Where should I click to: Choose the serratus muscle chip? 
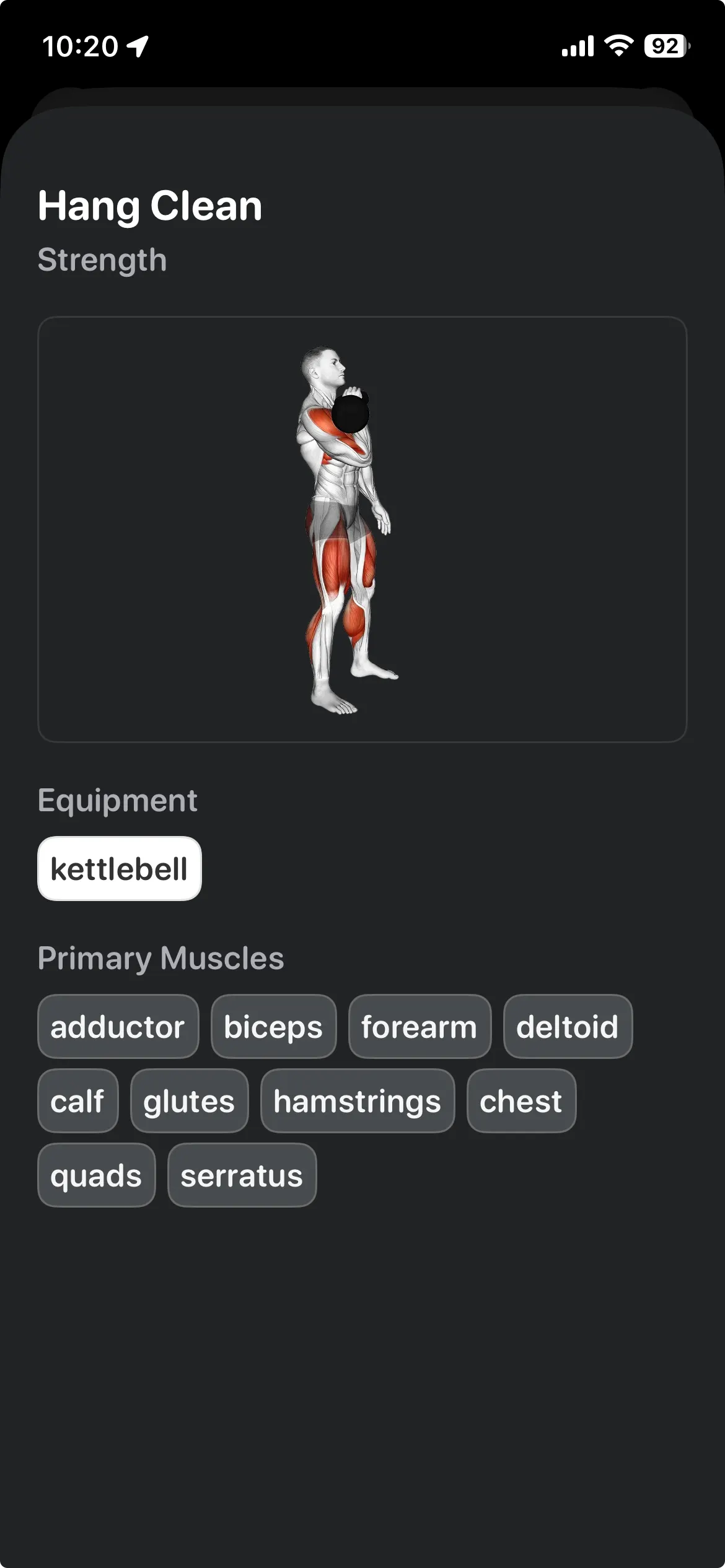pos(242,1175)
